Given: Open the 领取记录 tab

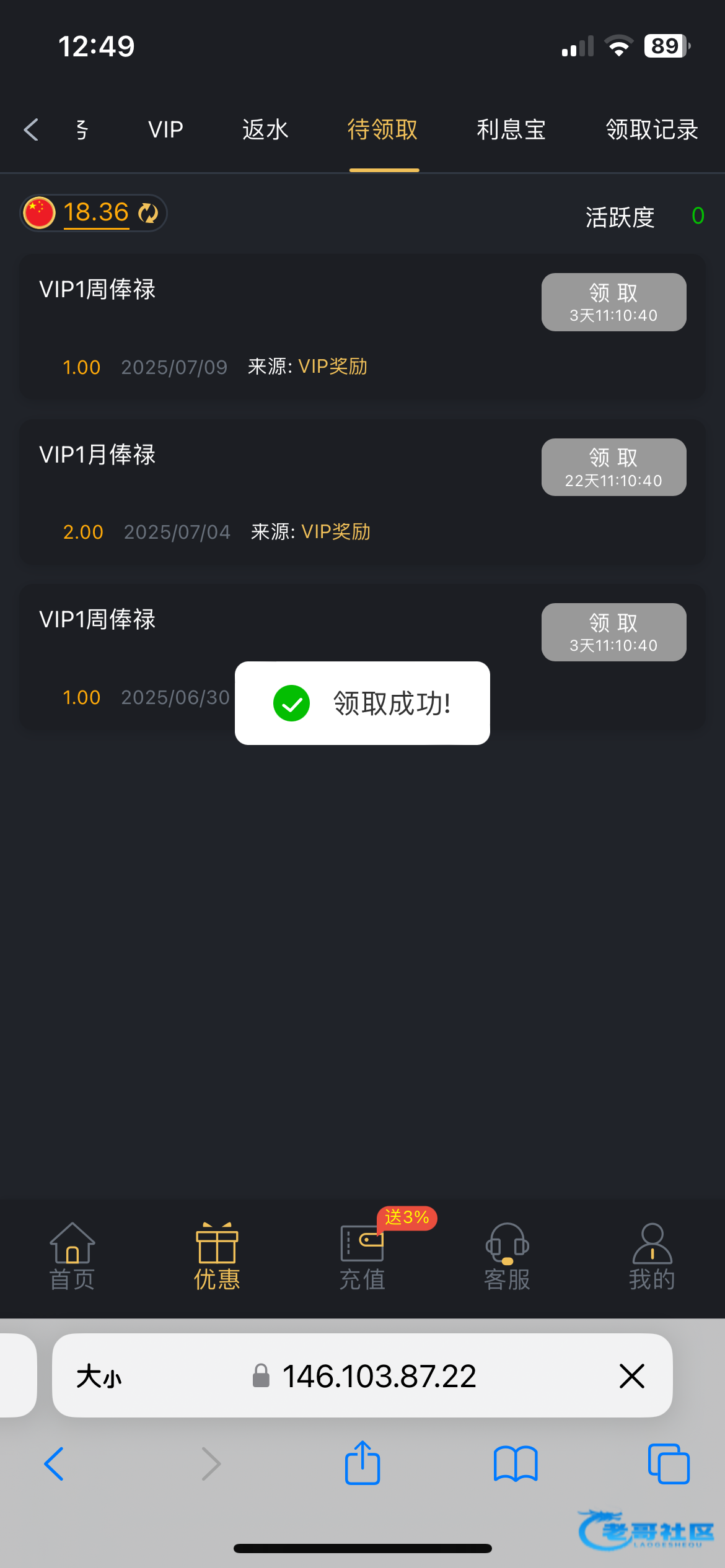Looking at the screenshot, I should (x=652, y=130).
